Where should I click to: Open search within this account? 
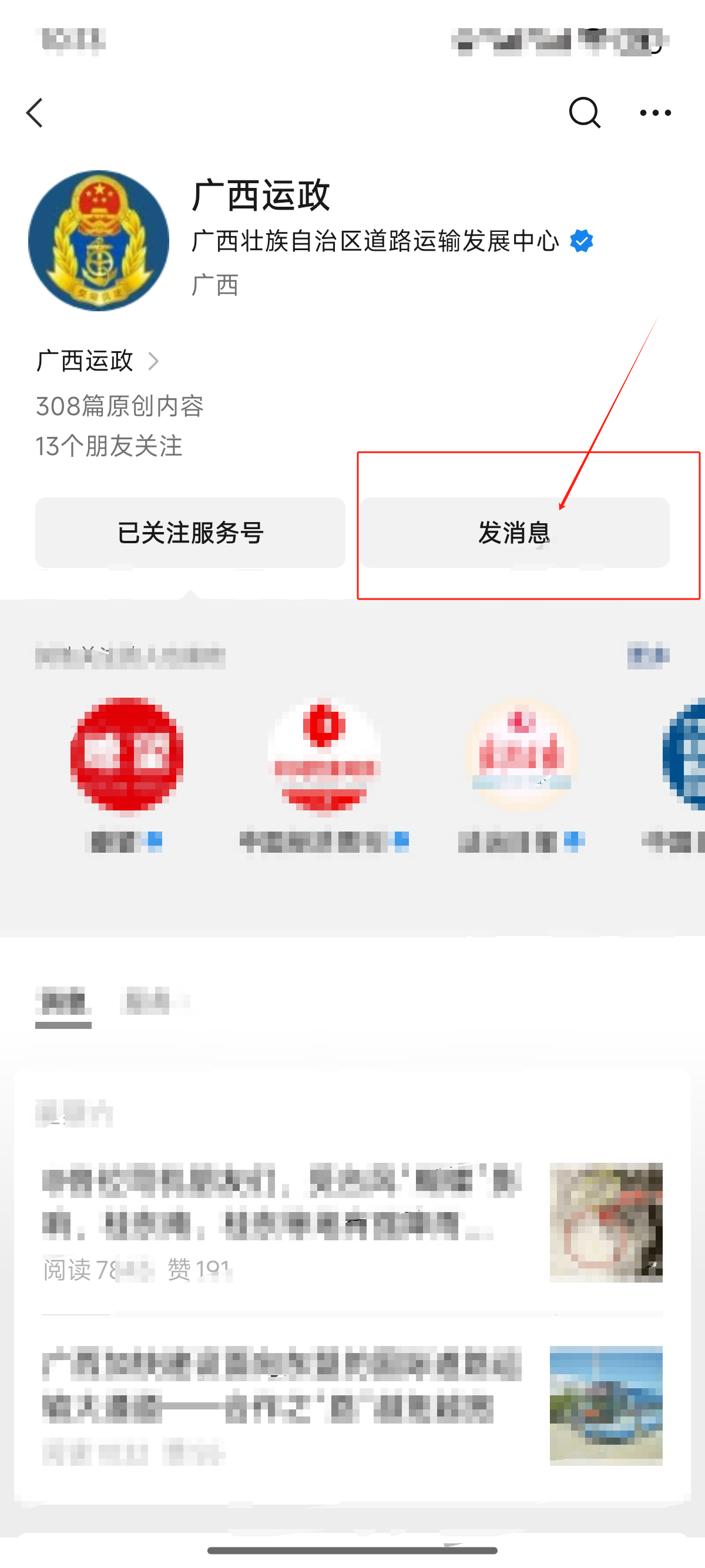[584, 113]
